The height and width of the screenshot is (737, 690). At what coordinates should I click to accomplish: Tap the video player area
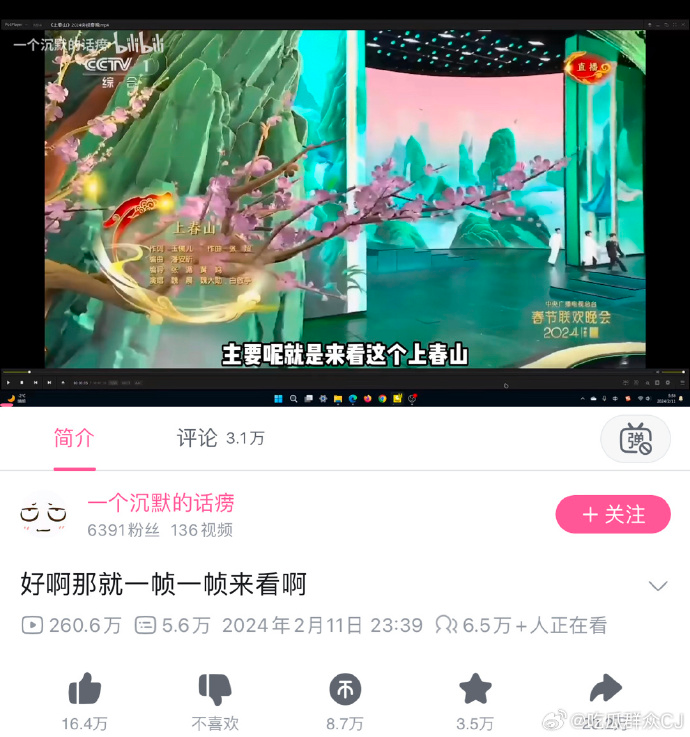(x=344, y=200)
